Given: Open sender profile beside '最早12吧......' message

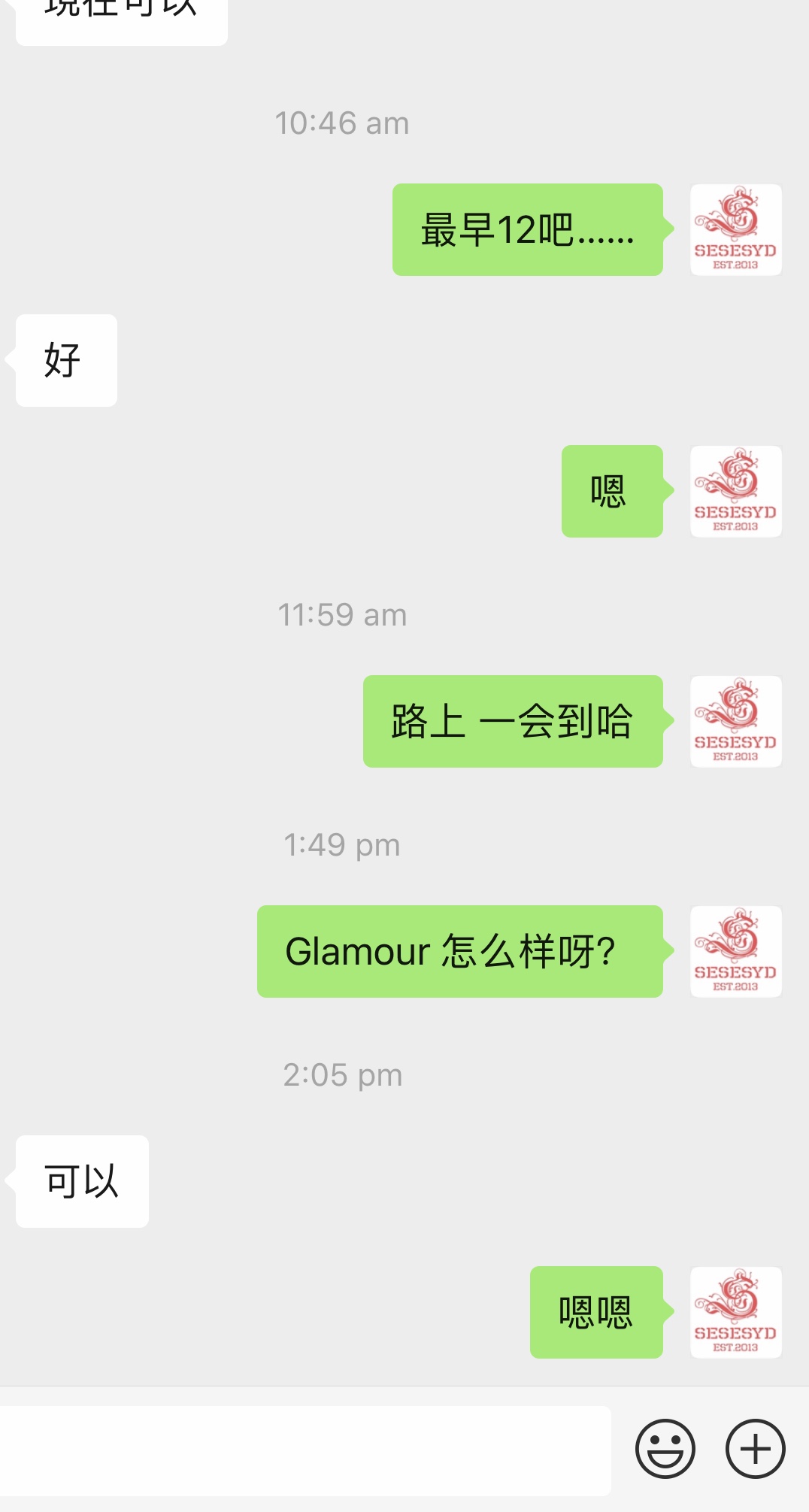Looking at the screenshot, I should [736, 229].
